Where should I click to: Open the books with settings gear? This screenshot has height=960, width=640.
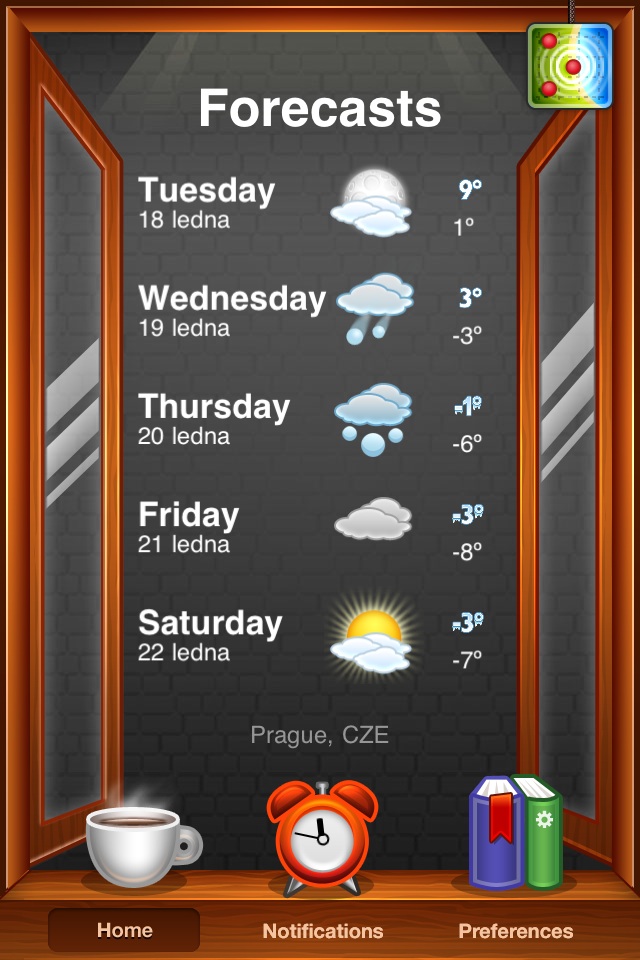coord(516,832)
